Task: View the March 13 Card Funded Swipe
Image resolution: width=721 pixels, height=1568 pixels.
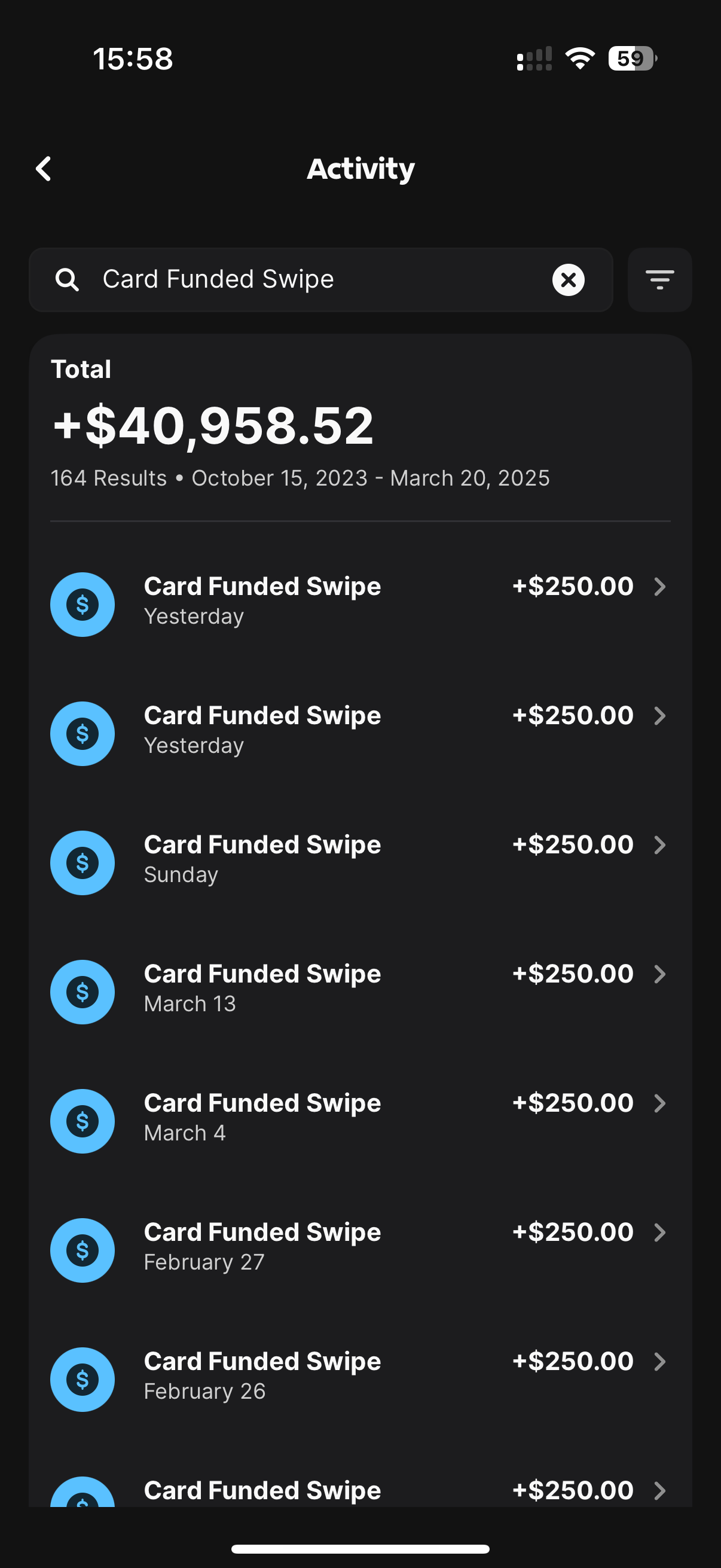Action: pyautogui.click(x=359, y=991)
